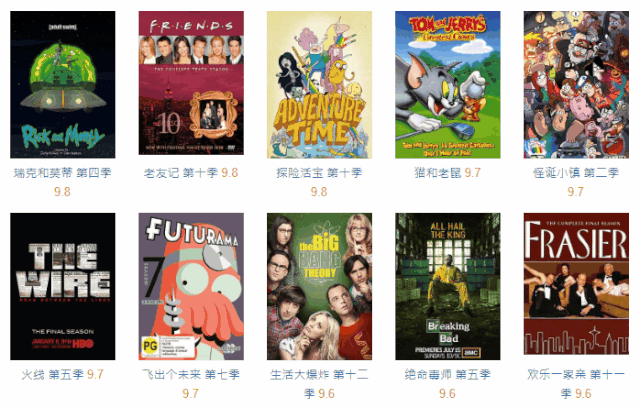
Task: View 生活大爆炸 第十二季 show page
Action: coord(319,286)
